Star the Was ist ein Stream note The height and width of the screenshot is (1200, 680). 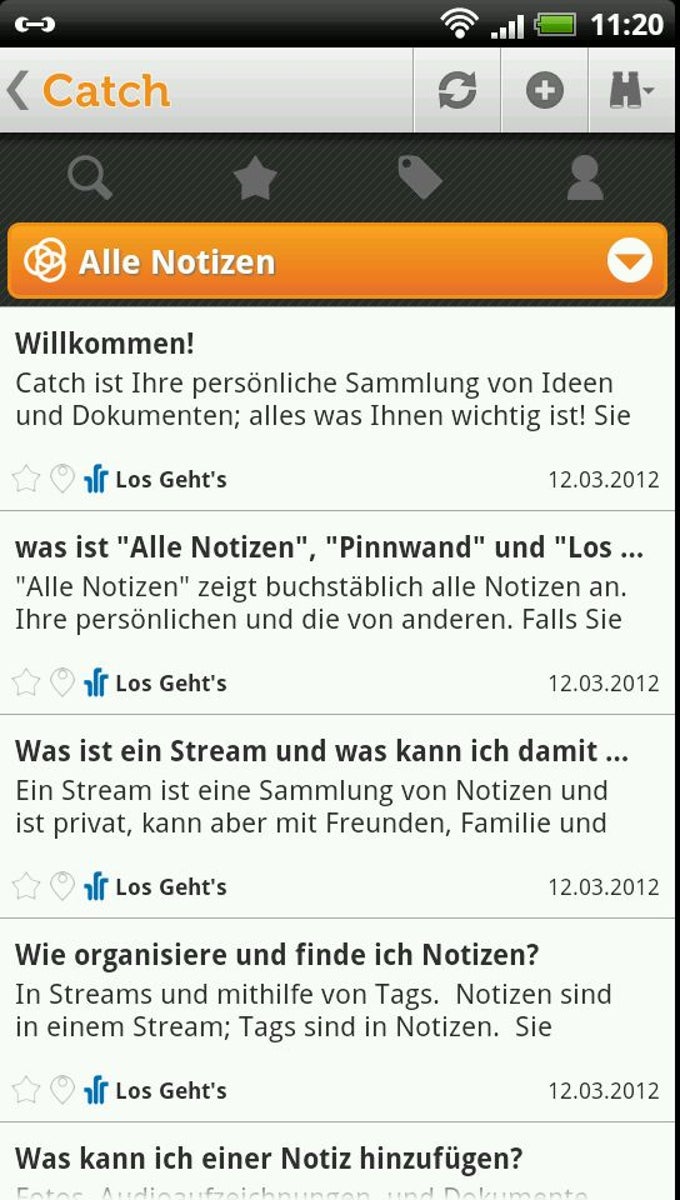[26, 886]
